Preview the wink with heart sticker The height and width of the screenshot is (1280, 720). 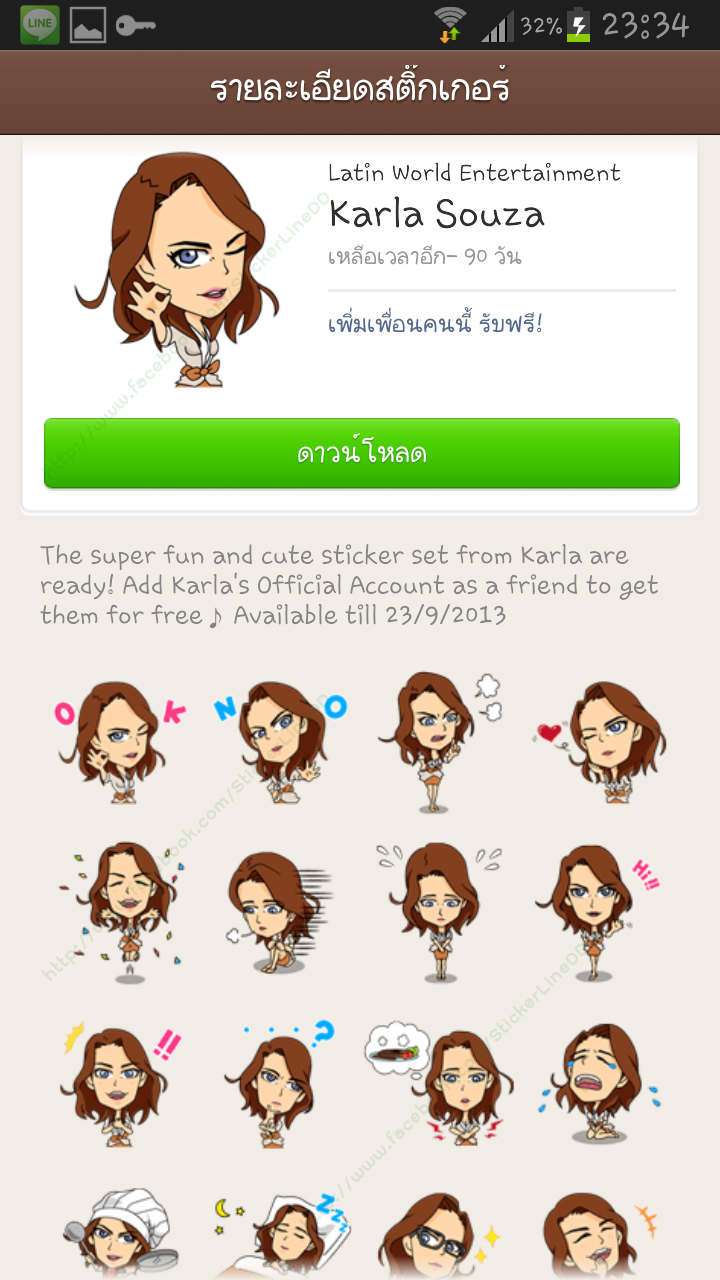[x=600, y=742]
